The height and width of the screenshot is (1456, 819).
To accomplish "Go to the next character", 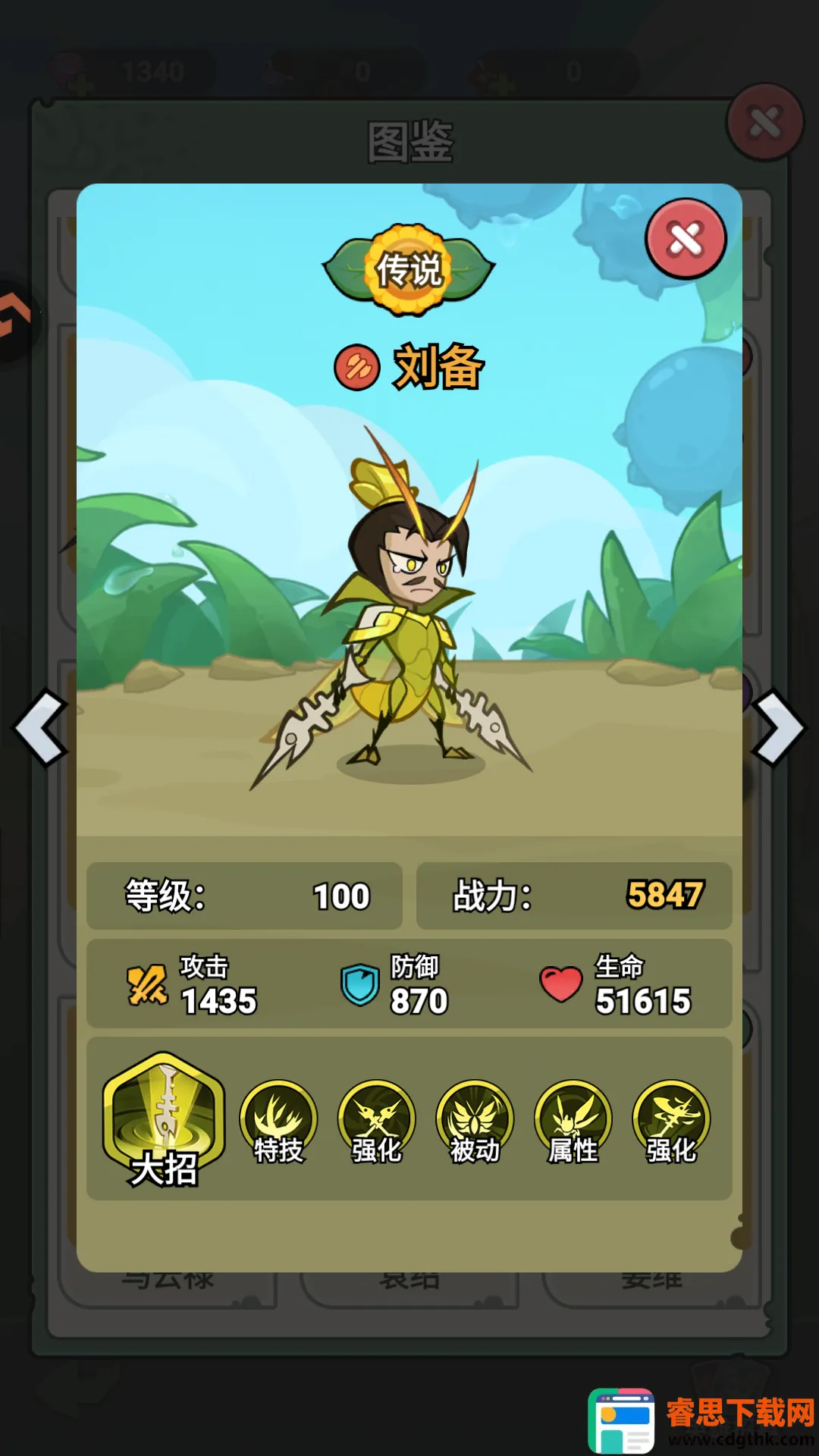I will [778, 728].
